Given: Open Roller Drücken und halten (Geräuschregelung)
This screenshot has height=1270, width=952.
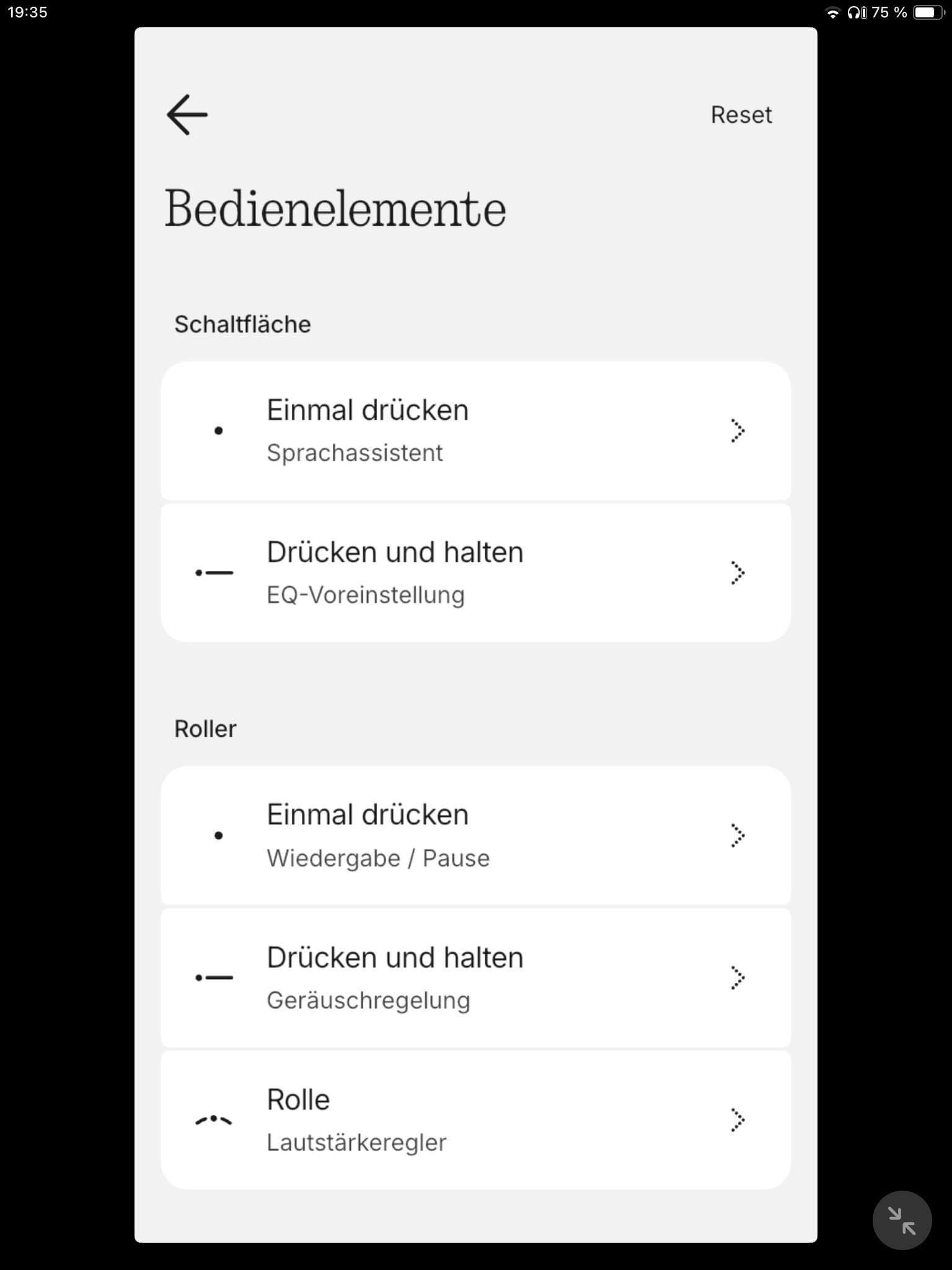Looking at the screenshot, I should tap(475, 977).
